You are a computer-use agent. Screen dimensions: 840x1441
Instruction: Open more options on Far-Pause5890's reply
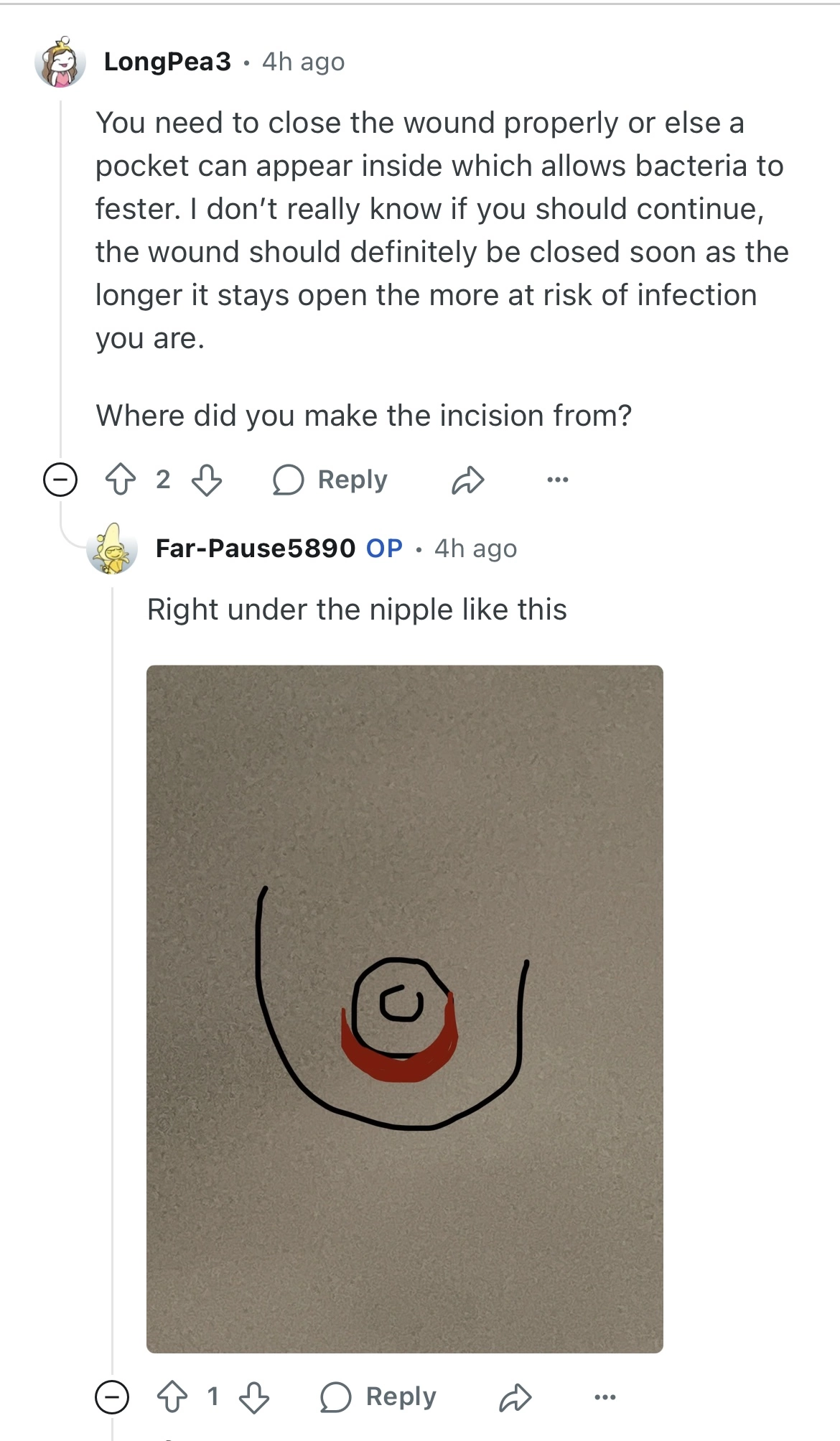click(605, 1396)
